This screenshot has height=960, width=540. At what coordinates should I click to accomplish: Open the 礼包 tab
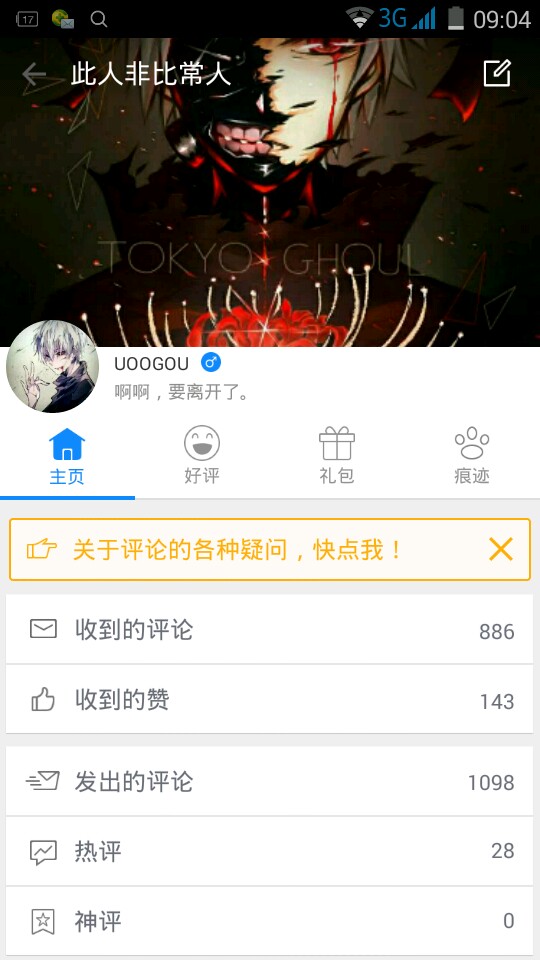[337, 457]
